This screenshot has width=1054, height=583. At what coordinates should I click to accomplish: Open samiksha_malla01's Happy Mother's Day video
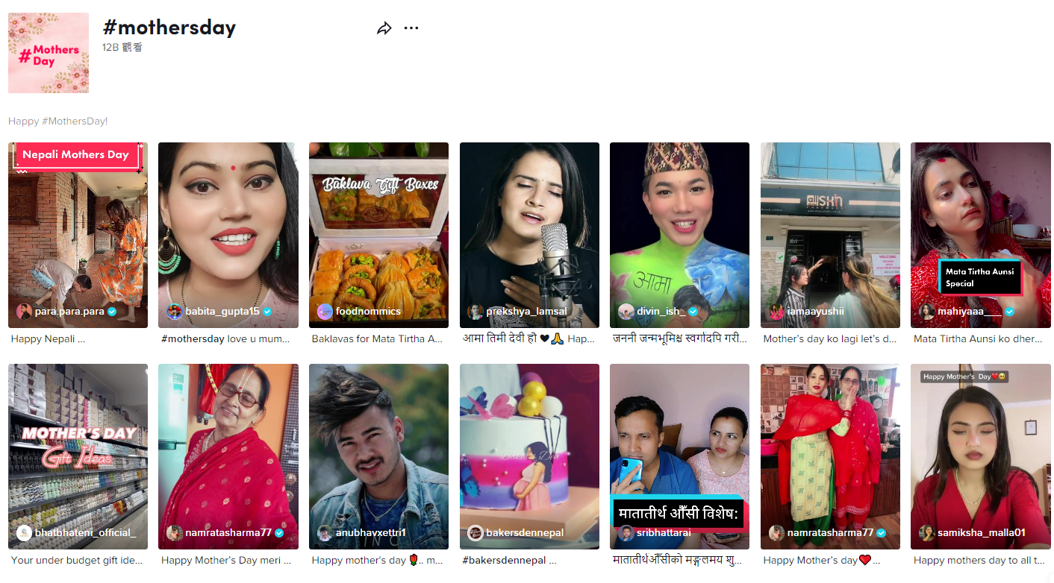(981, 456)
